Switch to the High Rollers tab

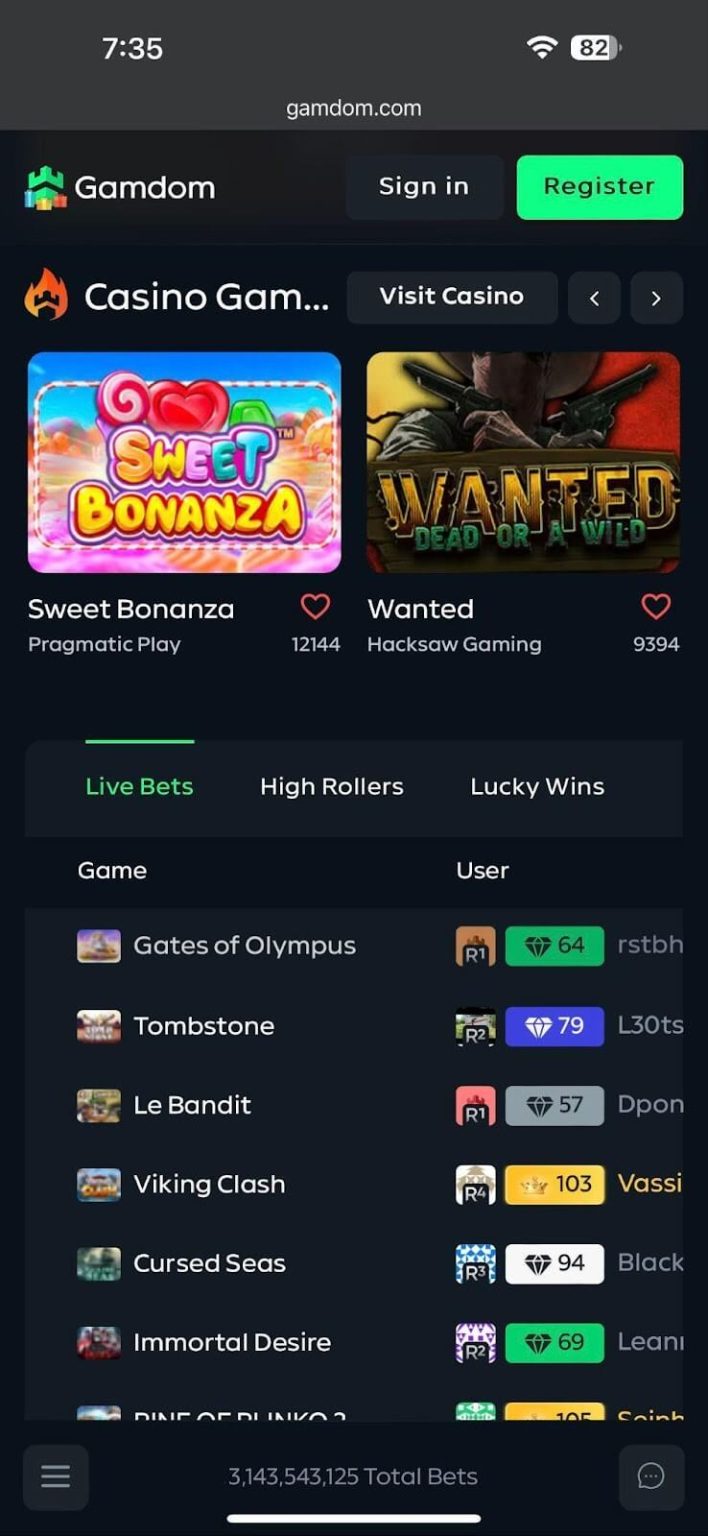(x=331, y=787)
